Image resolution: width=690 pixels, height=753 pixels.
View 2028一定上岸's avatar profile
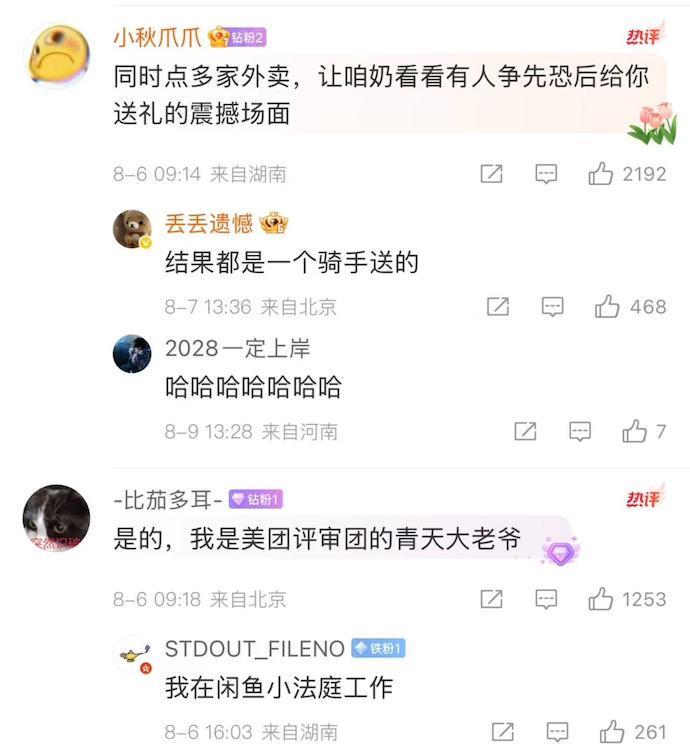tap(132, 354)
